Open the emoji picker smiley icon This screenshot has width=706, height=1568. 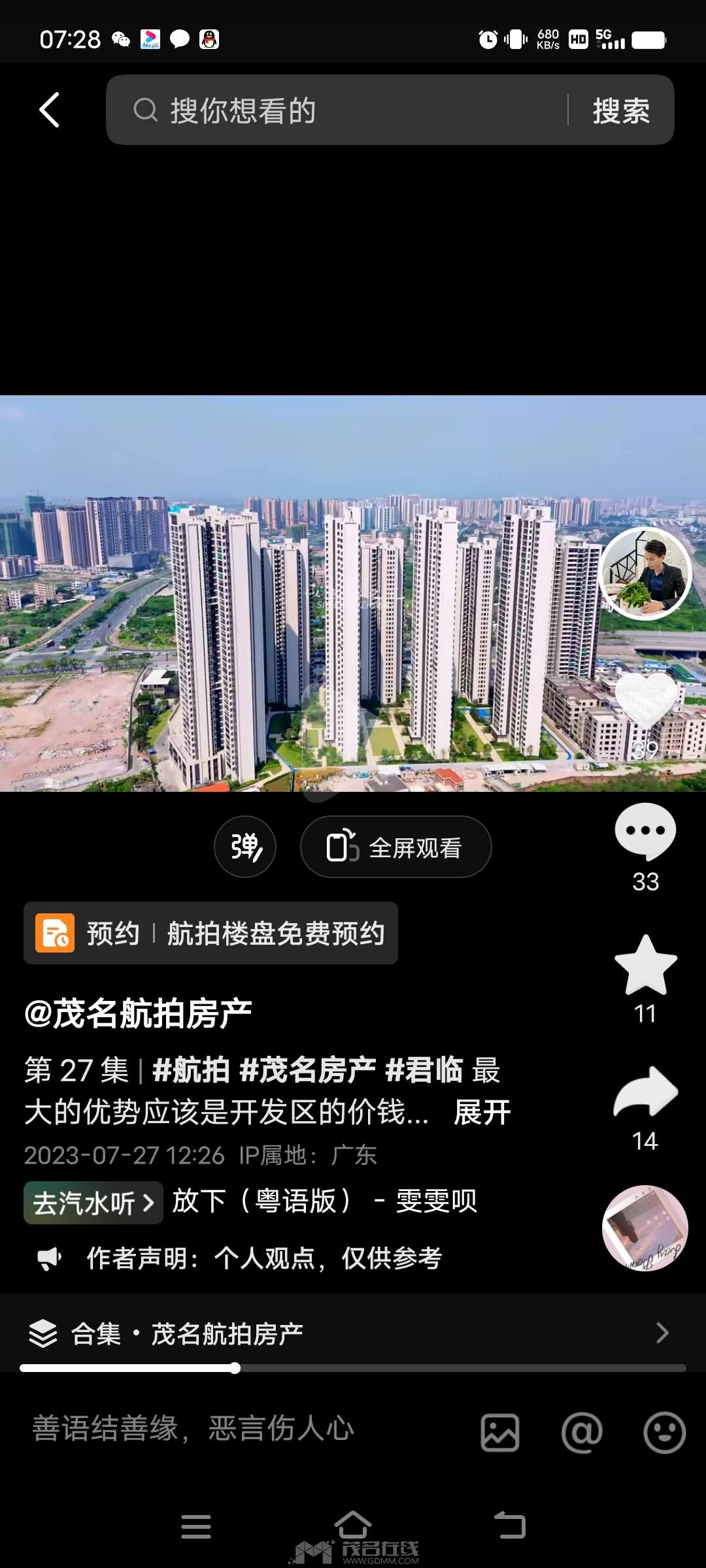(x=664, y=1433)
